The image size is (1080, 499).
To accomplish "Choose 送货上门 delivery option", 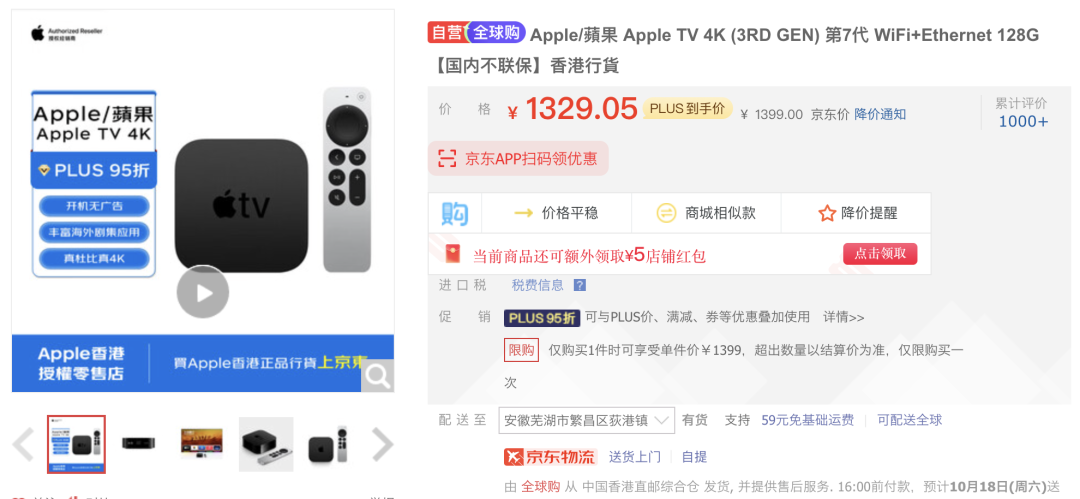I will (635, 457).
